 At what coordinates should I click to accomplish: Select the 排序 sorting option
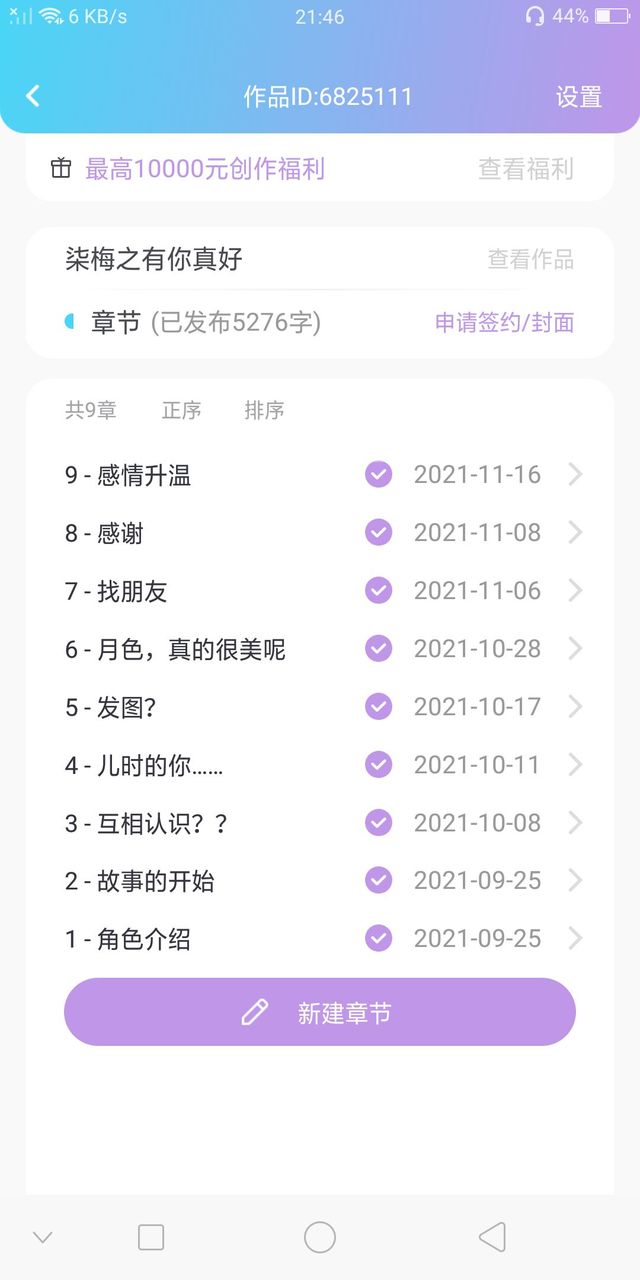pyautogui.click(x=264, y=410)
